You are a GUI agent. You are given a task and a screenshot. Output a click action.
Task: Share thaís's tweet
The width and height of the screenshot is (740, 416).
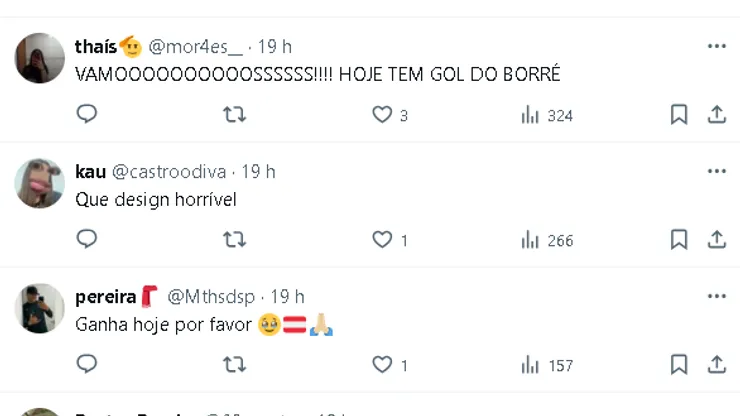point(716,115)
